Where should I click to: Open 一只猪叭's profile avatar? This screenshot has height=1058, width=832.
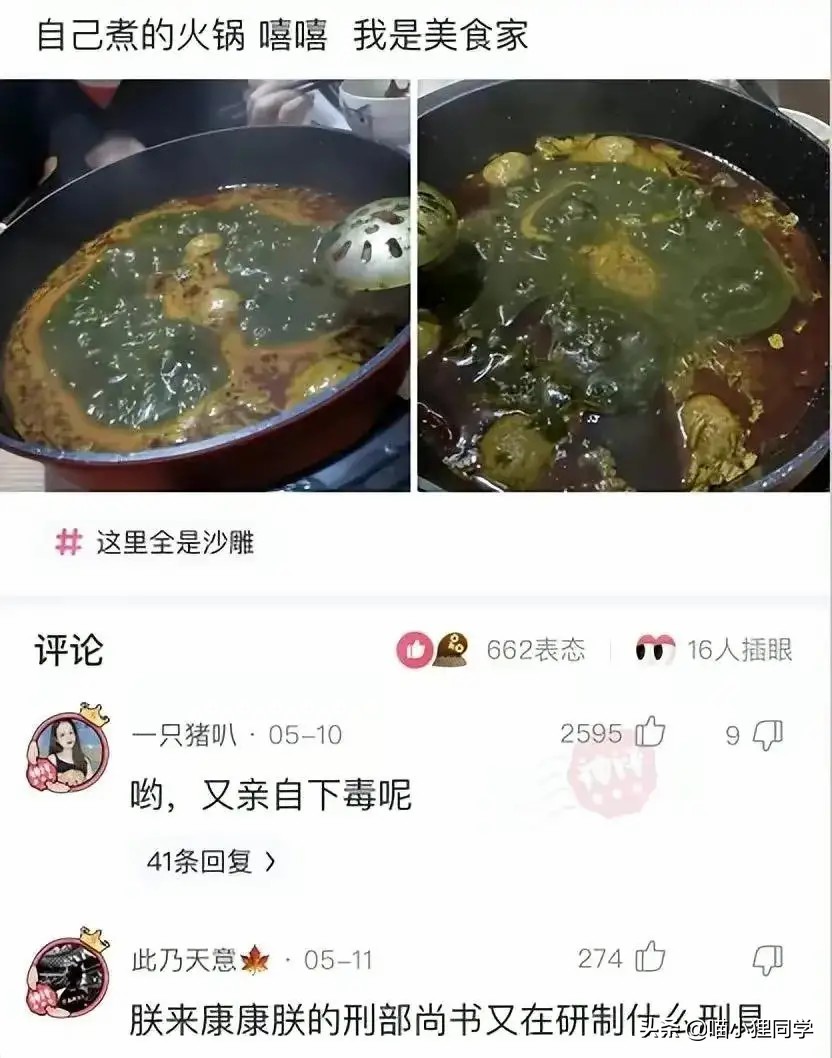[68, 749]
